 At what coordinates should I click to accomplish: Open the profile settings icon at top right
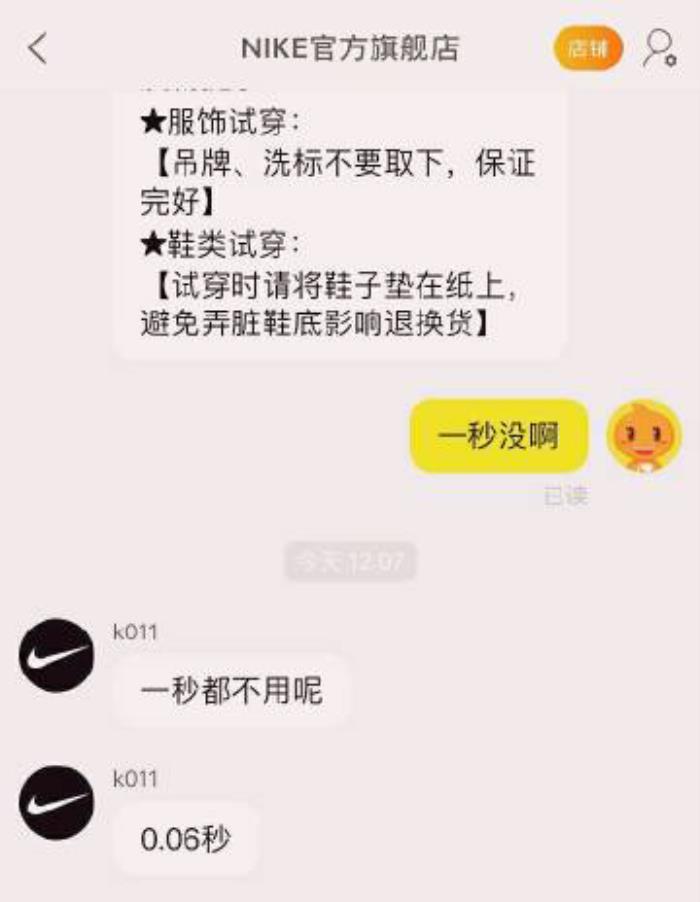(660, 48)
